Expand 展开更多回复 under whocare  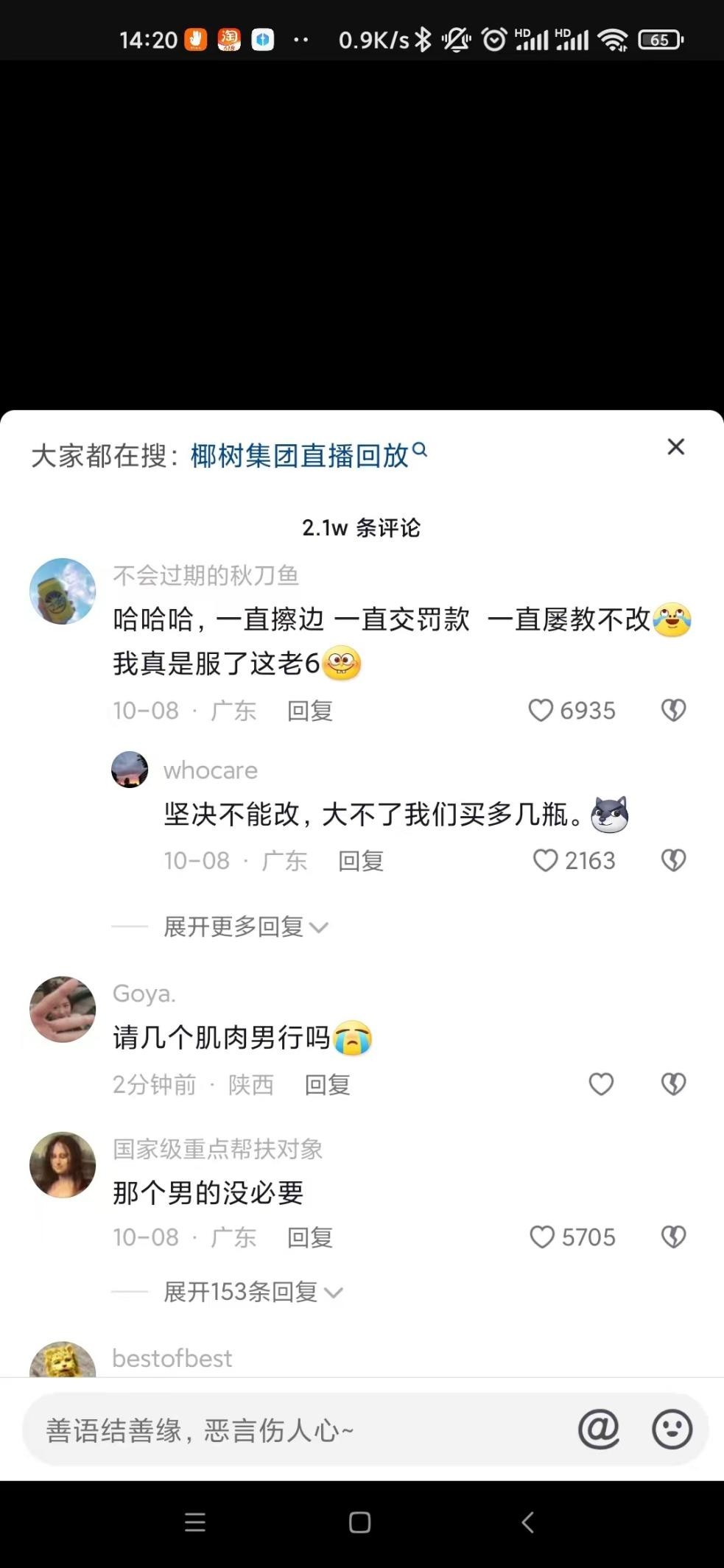(x=245, y=927)
